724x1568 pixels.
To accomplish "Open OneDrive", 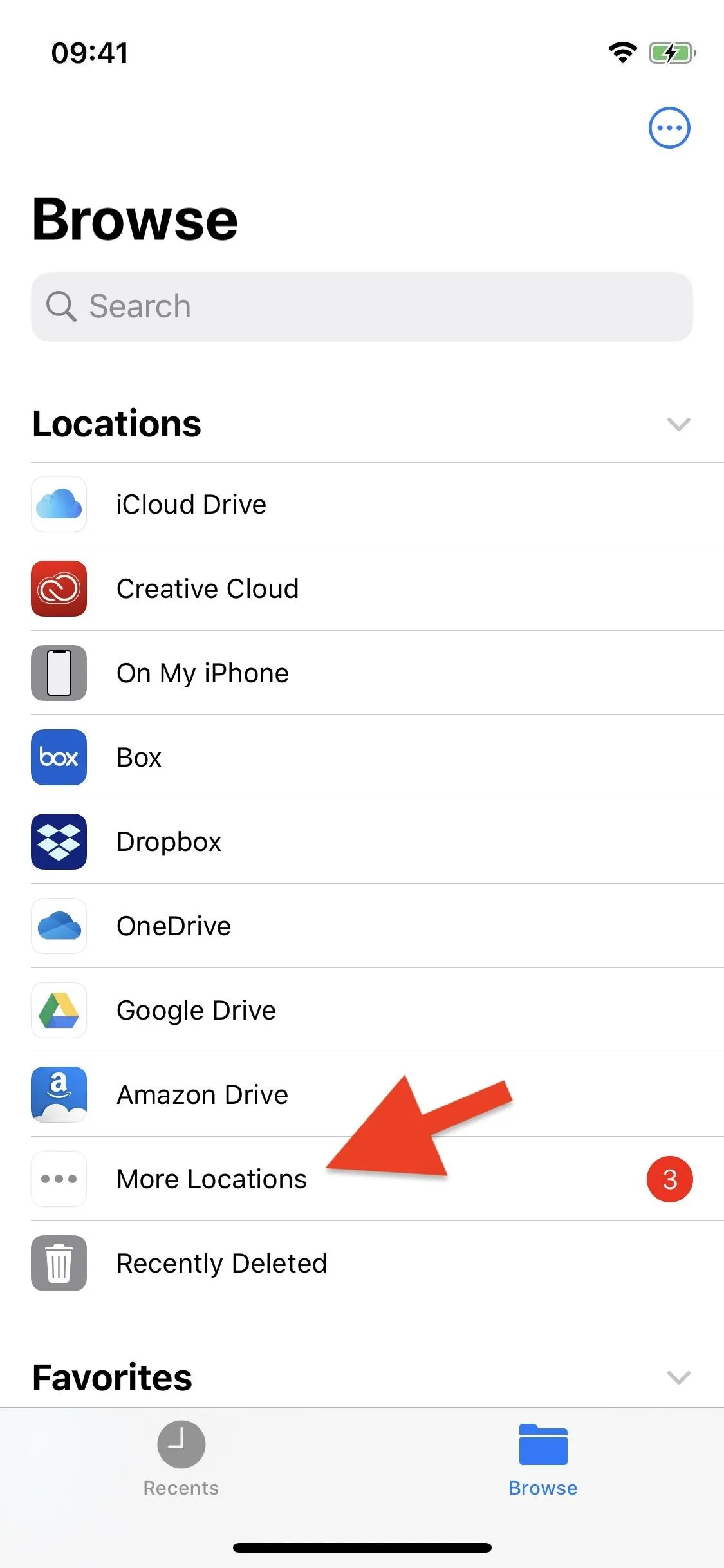I will tap(377, 926).
